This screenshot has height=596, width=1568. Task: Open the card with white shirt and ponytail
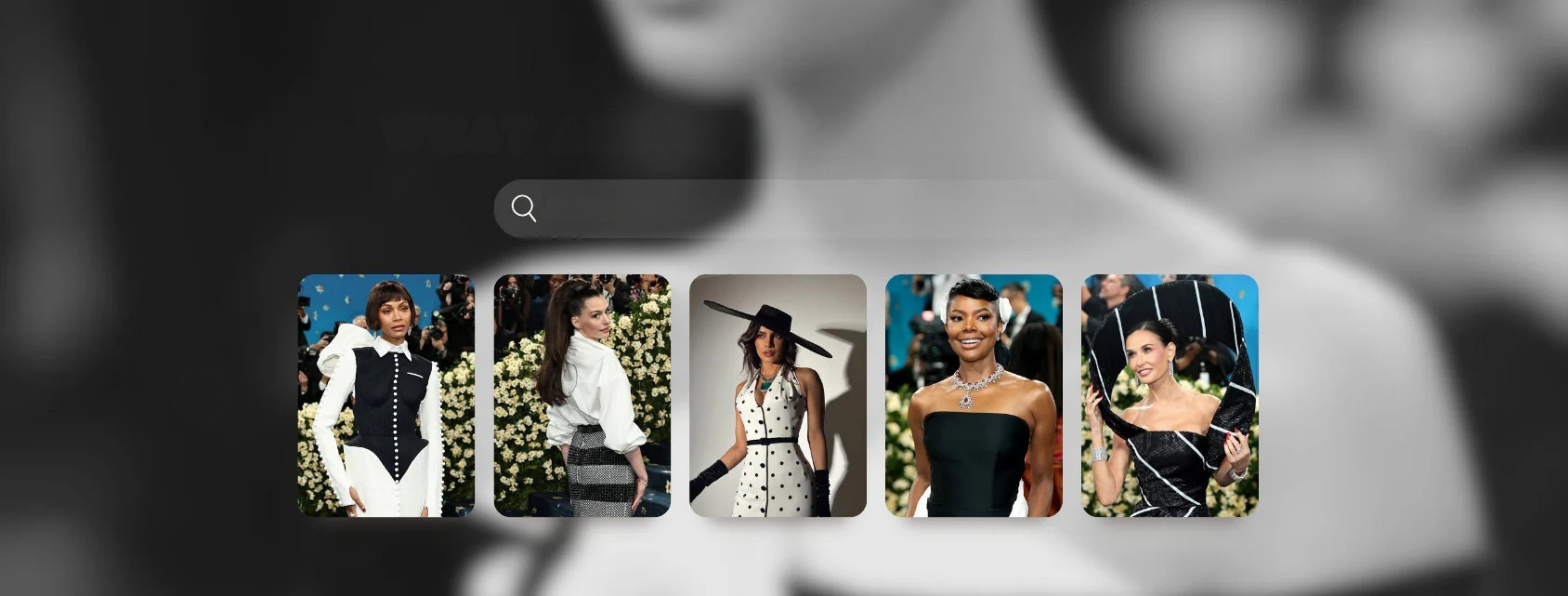[582, 396]
